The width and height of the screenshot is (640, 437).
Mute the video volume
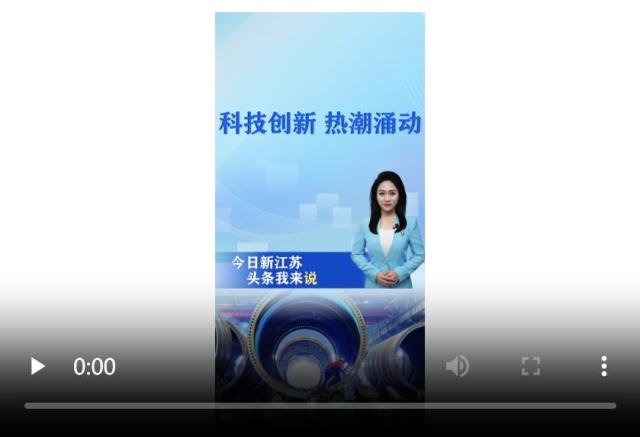[457, 366]
